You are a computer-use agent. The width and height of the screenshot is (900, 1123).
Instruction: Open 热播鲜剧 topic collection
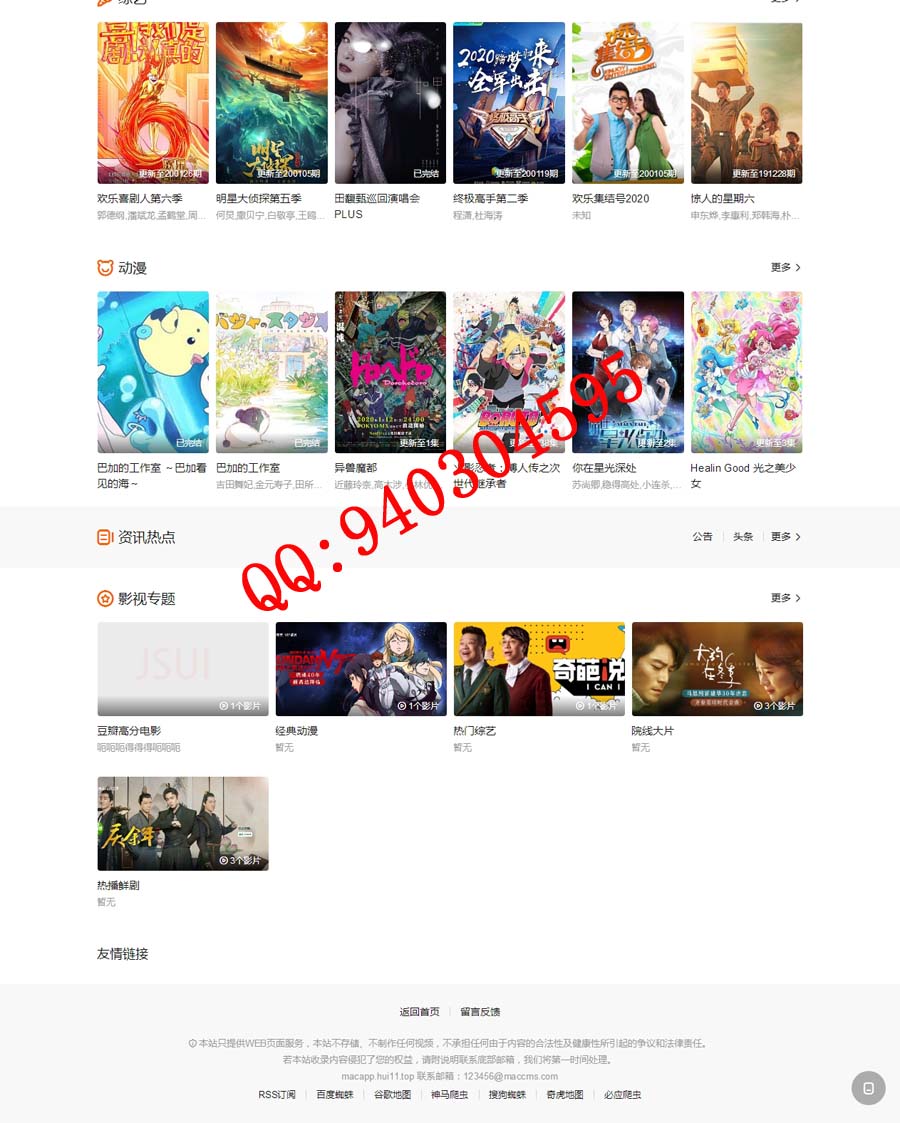[x=183, y=823]
